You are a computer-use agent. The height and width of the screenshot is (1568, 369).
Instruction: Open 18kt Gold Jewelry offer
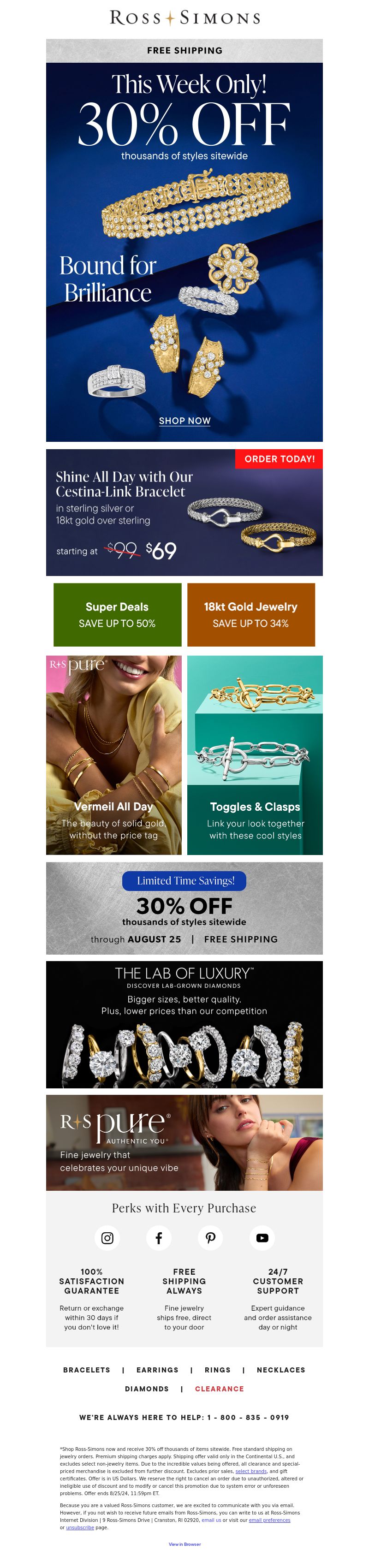coord(251,614)
